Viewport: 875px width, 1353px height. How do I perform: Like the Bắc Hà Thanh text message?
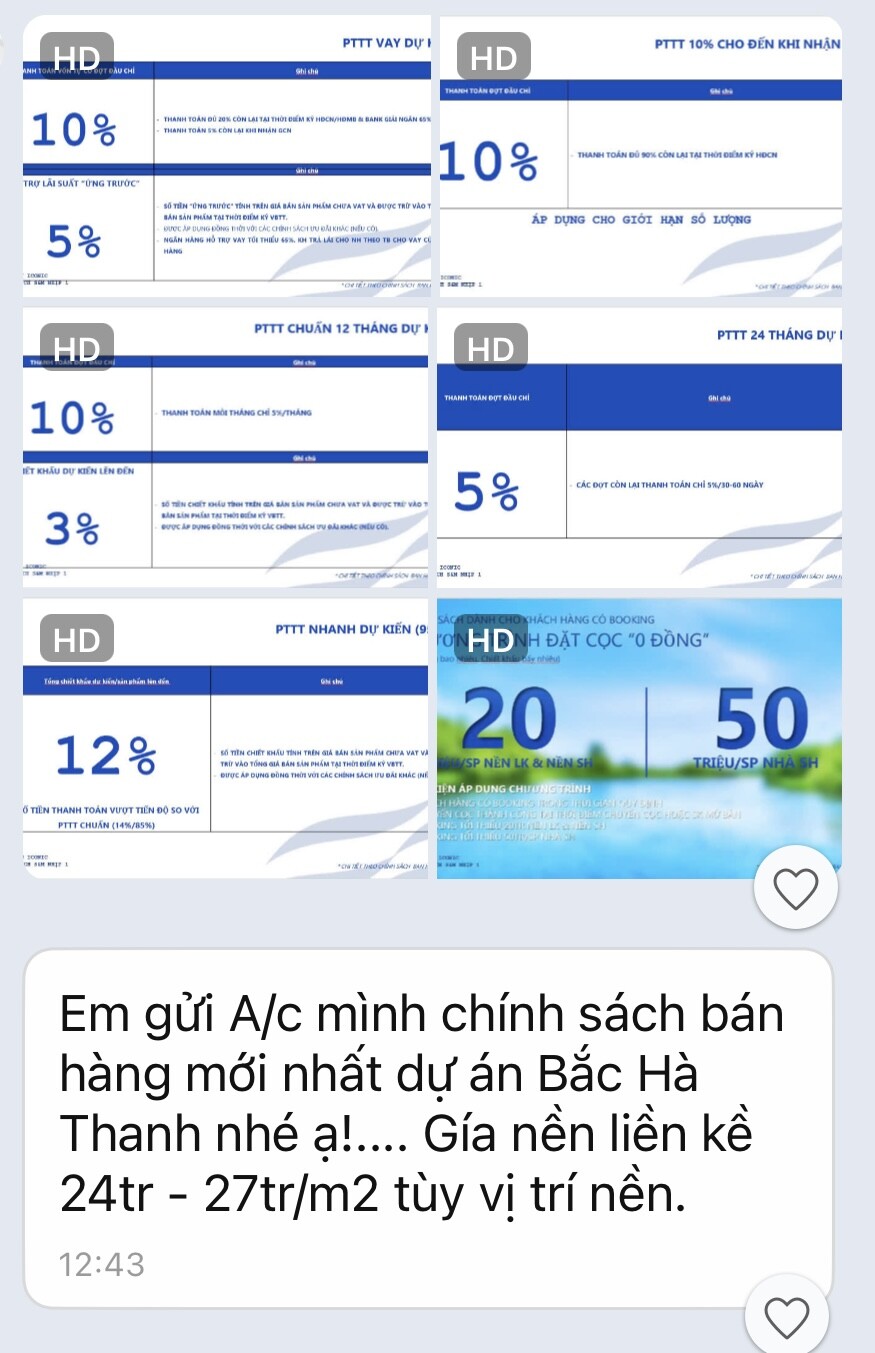click(x=787, y=1317)
